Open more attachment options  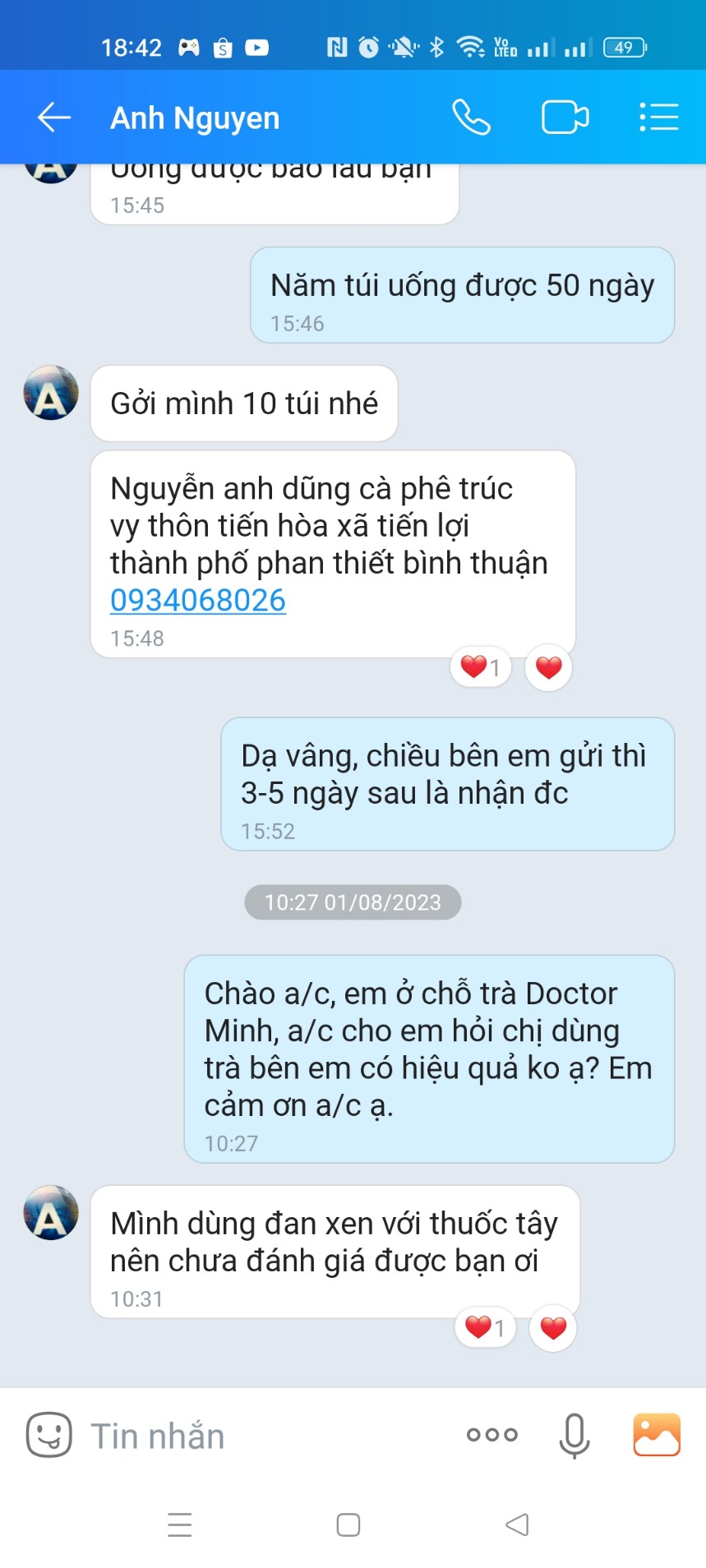pos(491,1435)
